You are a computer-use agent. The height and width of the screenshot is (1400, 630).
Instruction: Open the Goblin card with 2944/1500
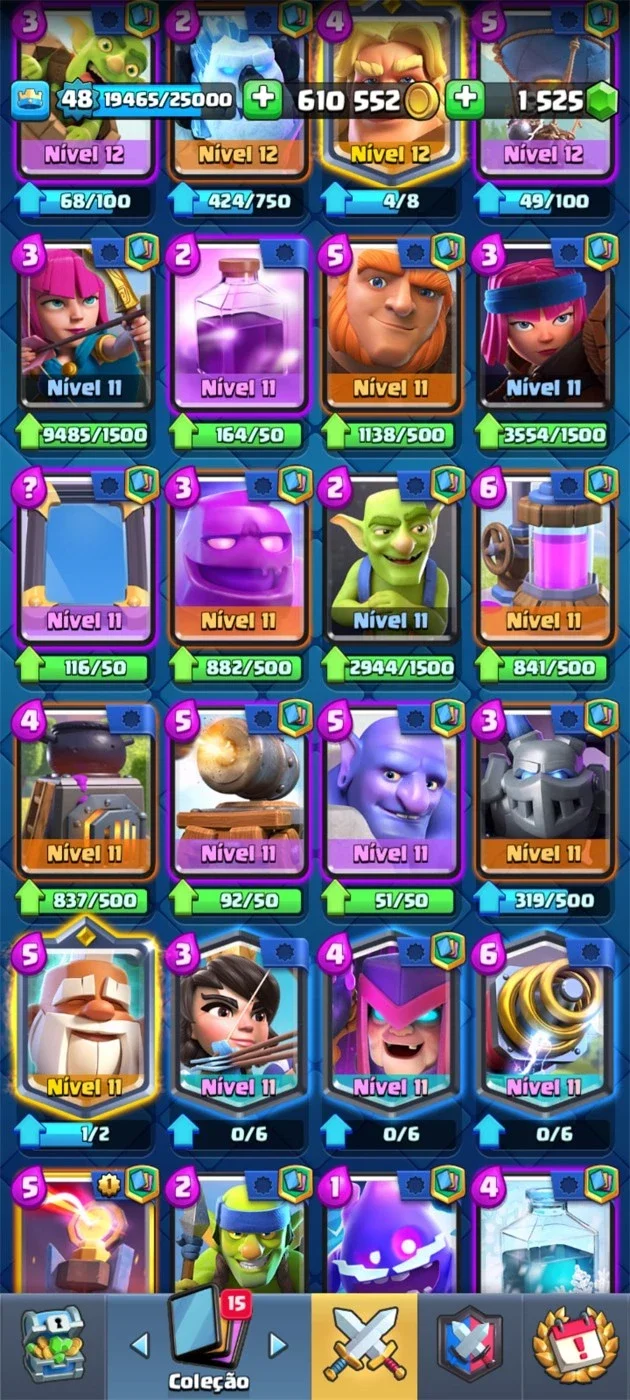click(391, 560)
